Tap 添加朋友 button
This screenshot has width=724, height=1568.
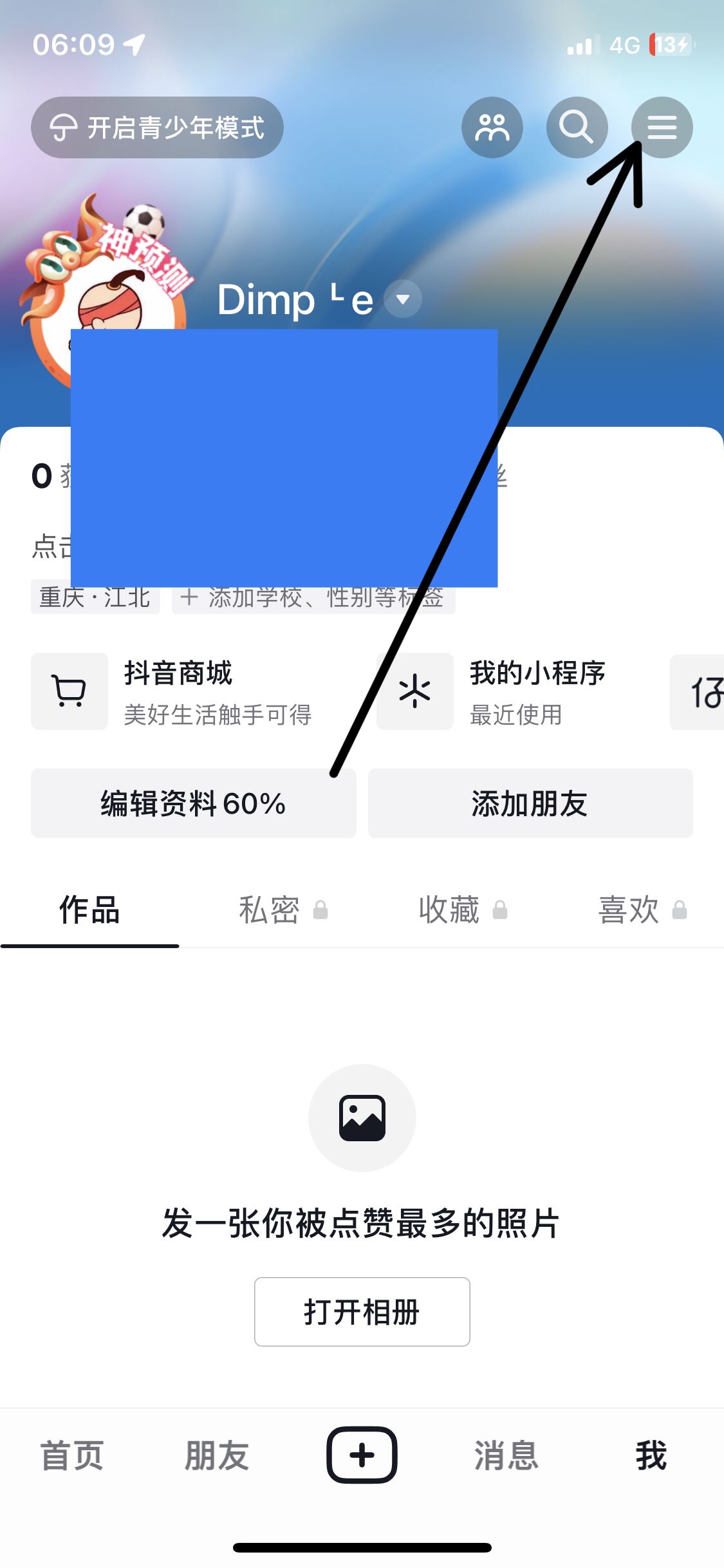[x=529, y=803]
